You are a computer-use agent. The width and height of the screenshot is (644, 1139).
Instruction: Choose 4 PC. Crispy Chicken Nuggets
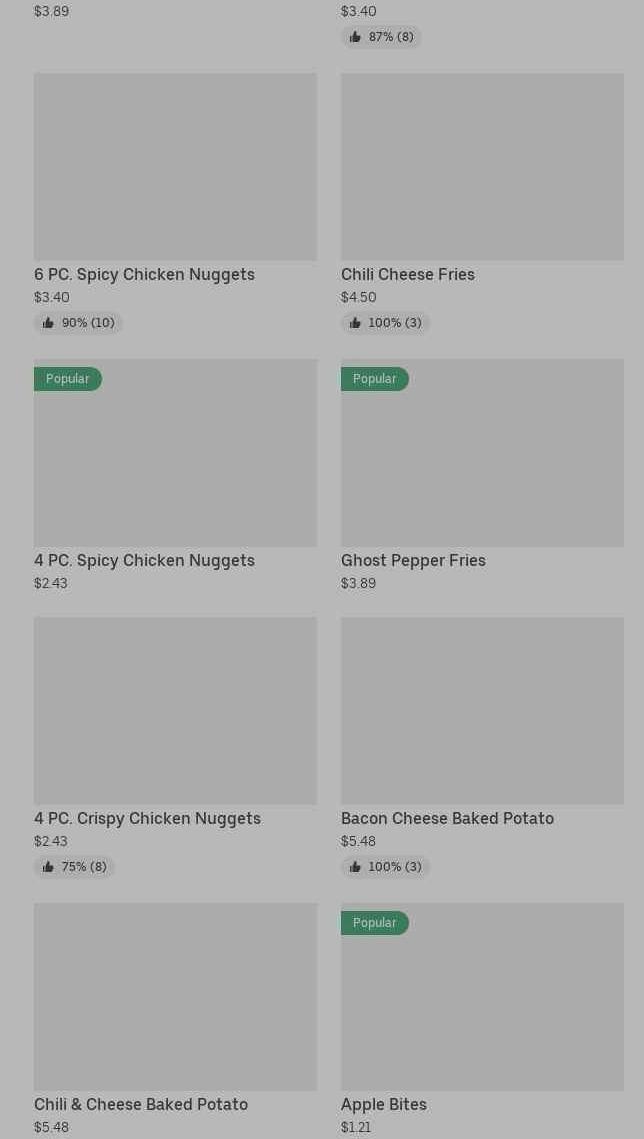pos(175,747)
